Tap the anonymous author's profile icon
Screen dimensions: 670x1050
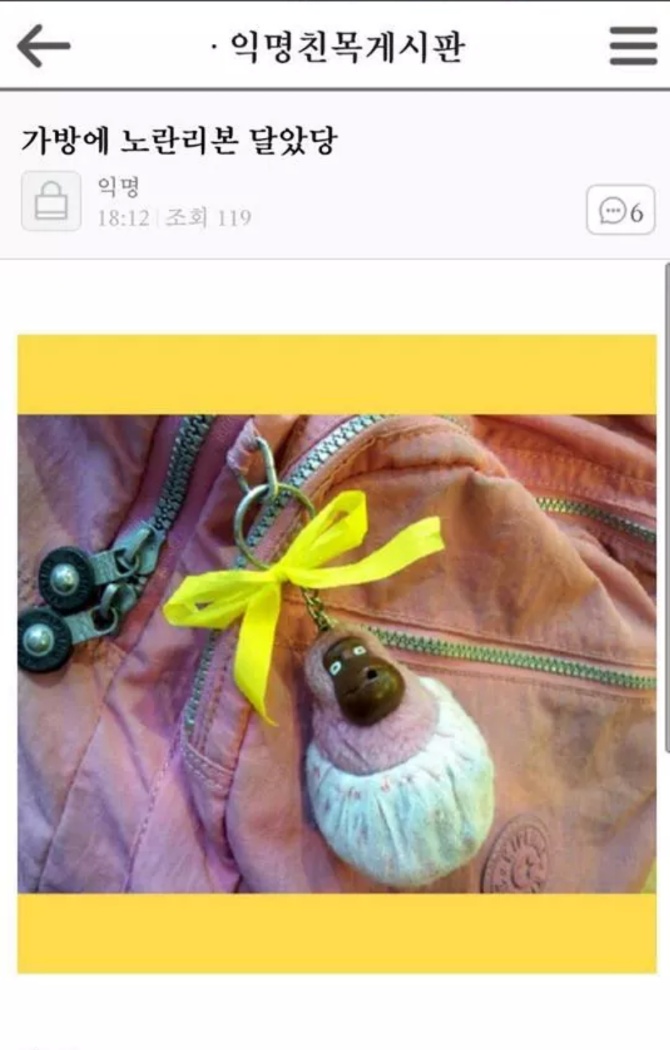point(51,201)
